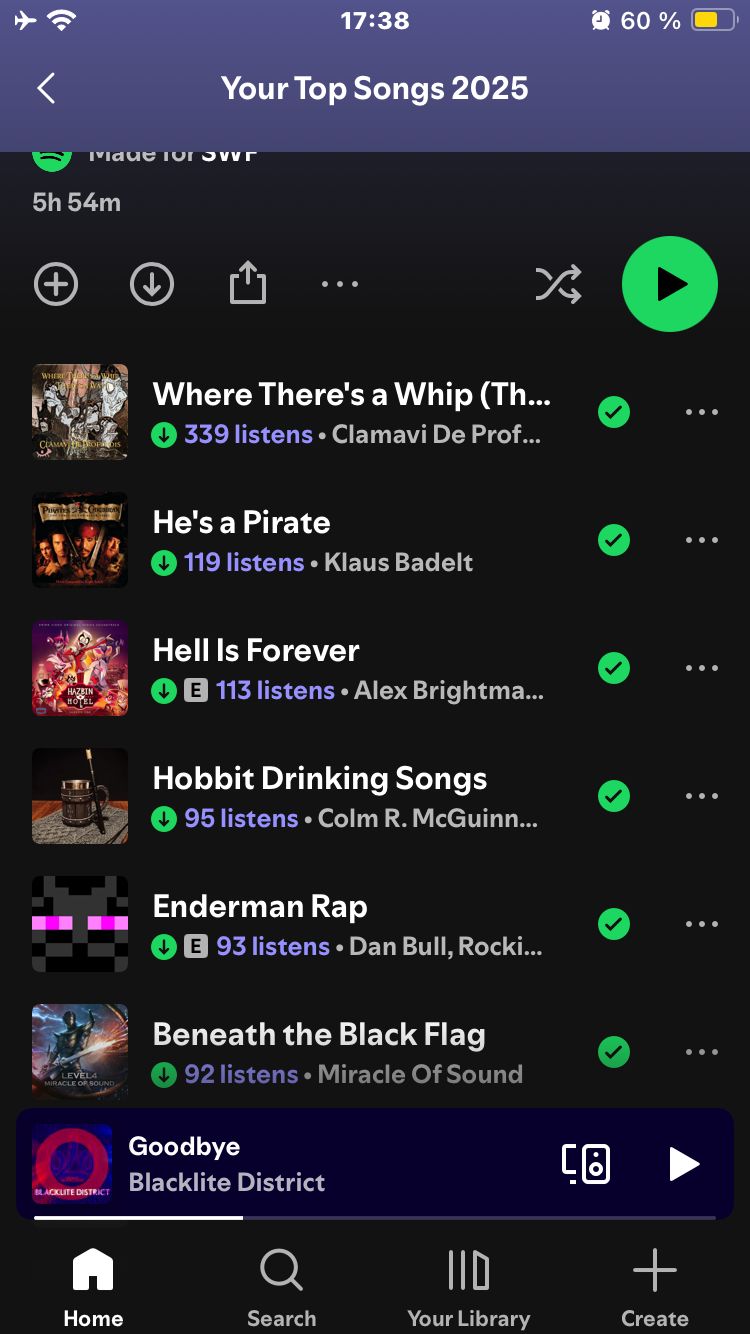Share the Top Songs 2025 playlist
Screen dimensions: 750x1334
tap(248, 284)
